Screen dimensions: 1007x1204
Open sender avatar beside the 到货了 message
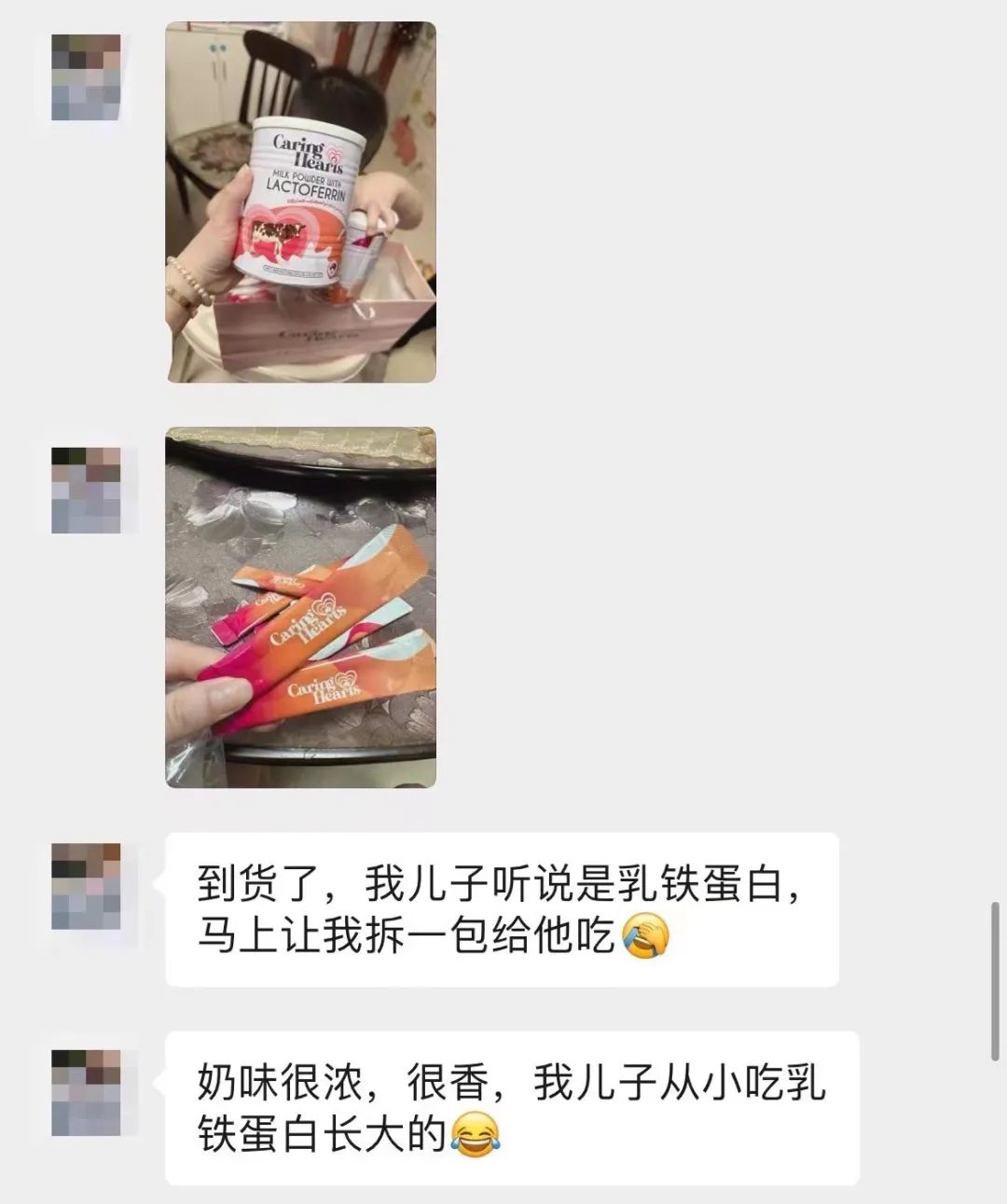pos(86,886)
